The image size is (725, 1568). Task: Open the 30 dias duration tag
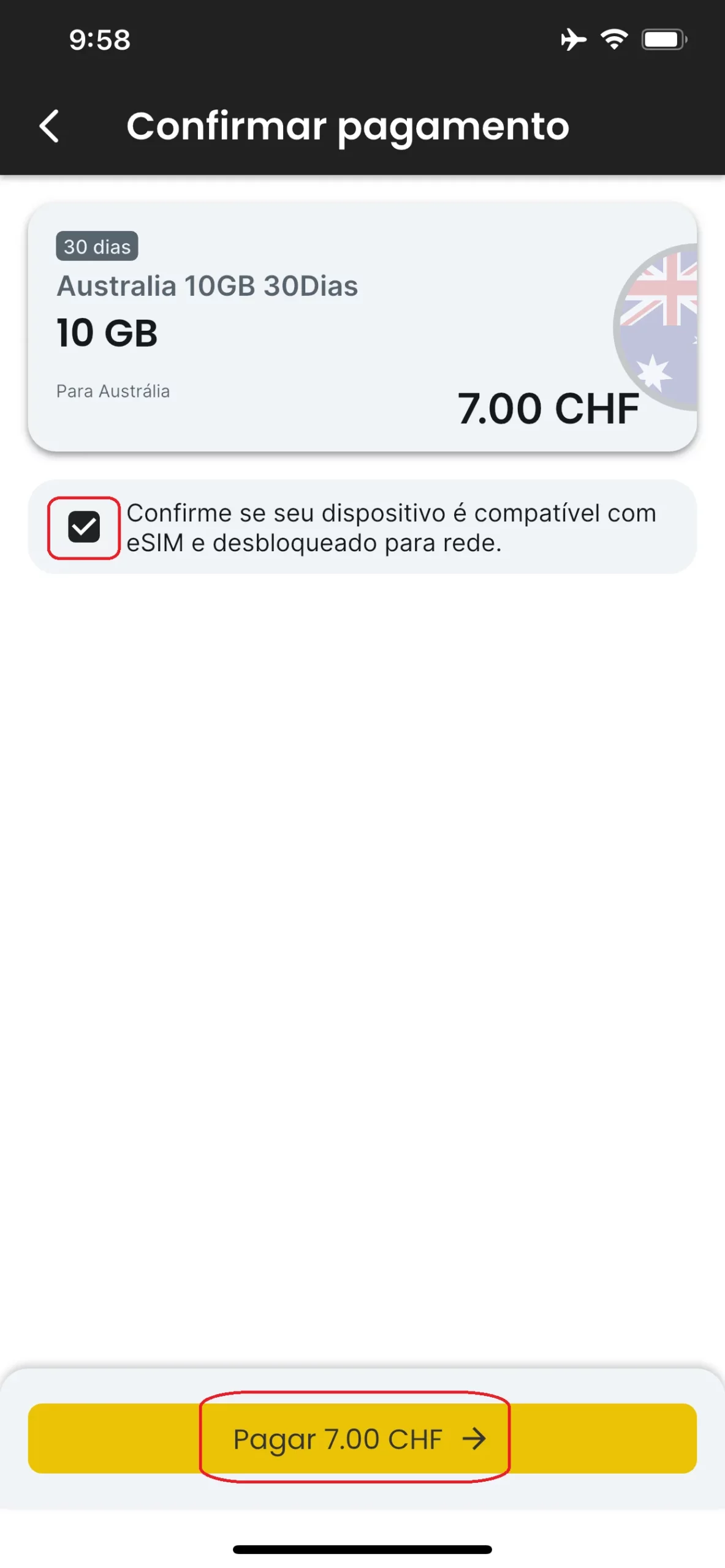point(97,247)
